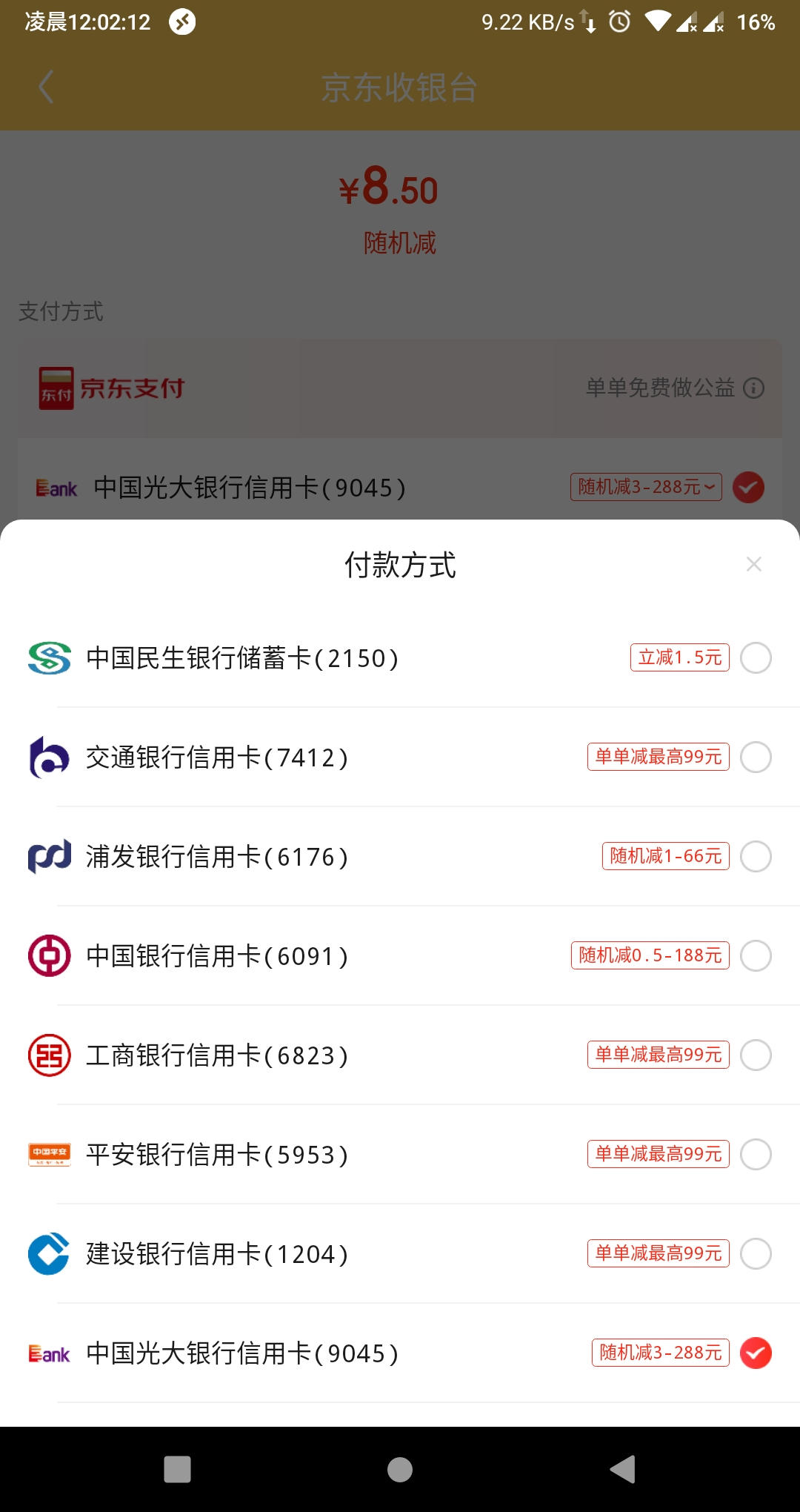This screenshot has width=800, height=1512.
Task: Select 中国银行信用卡(6091) payment option
Action: click(x=756, y=956)
